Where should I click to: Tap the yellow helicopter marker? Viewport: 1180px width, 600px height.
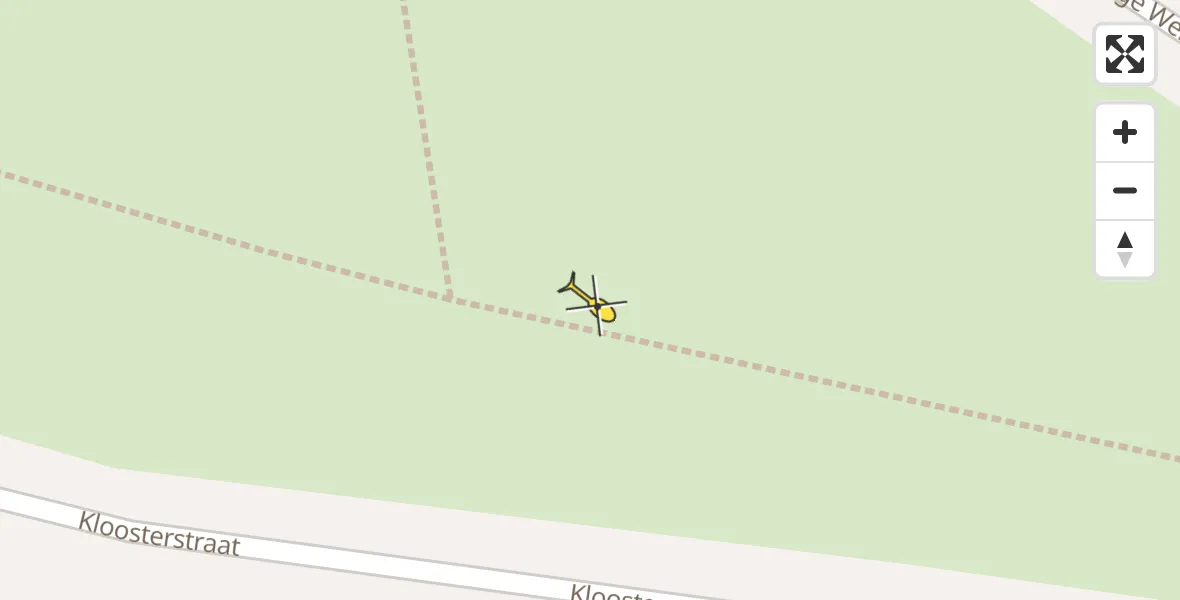595,304
